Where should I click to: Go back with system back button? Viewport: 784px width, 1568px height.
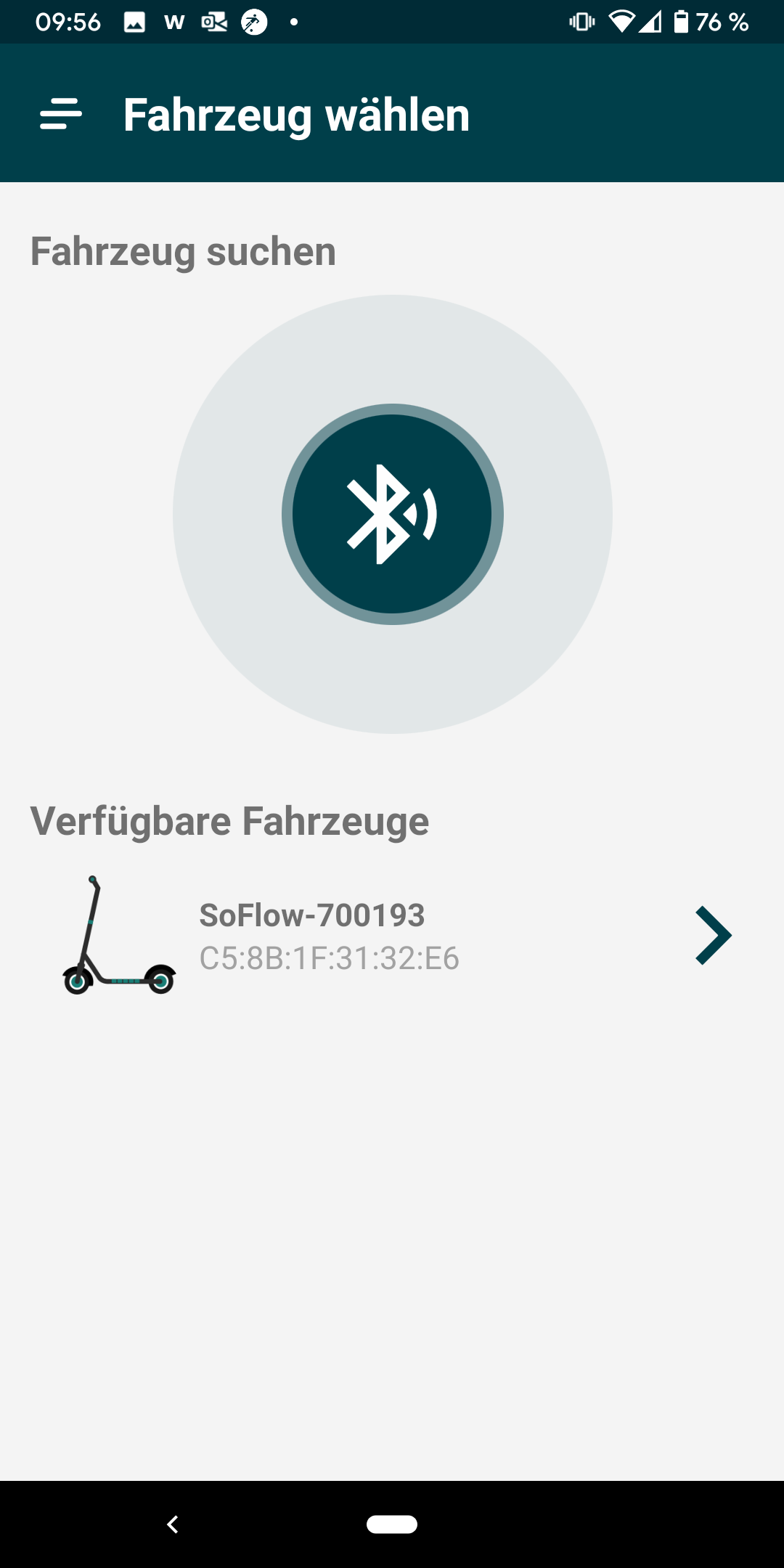(x=173, y=1524)
